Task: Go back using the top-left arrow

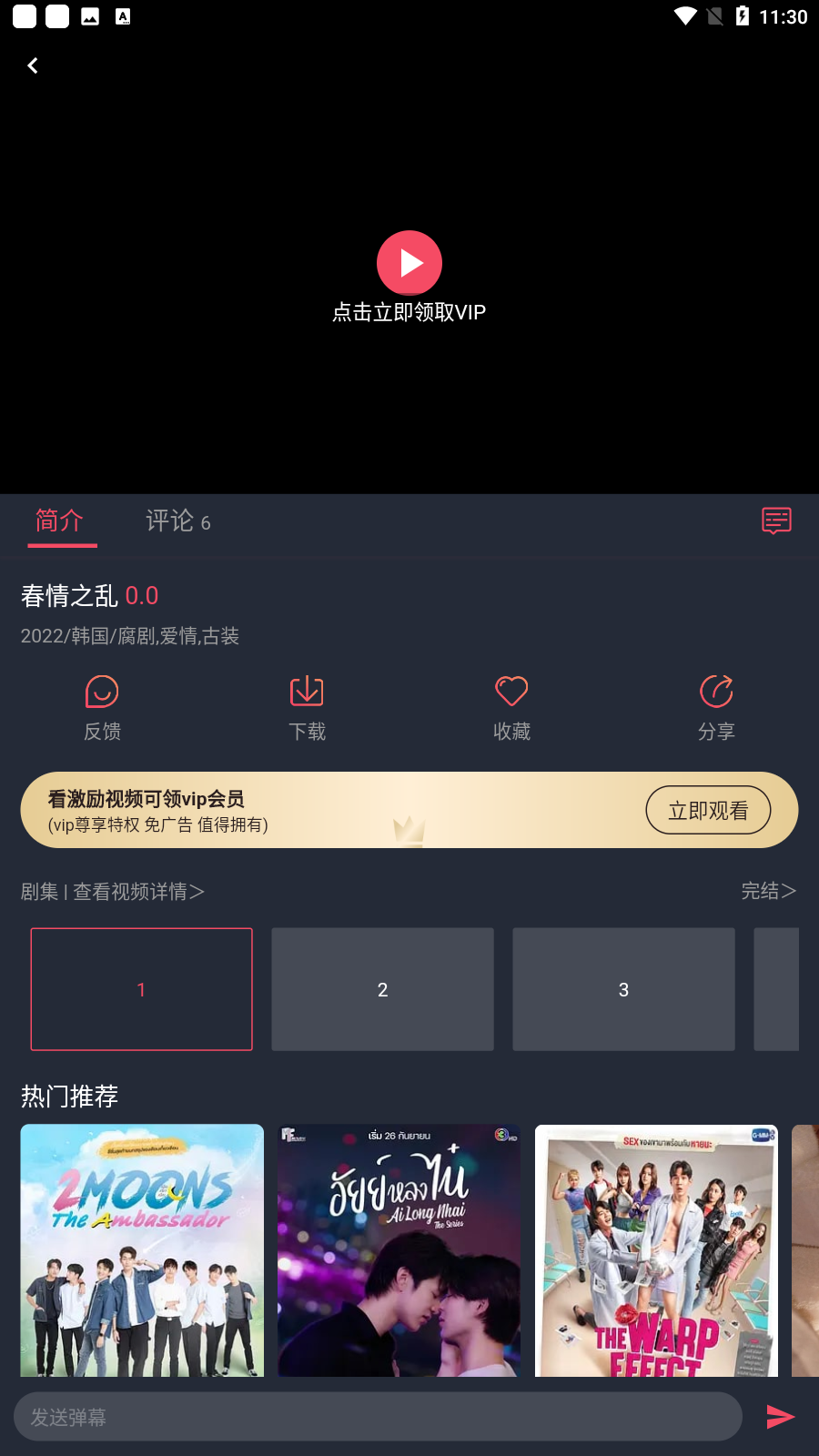Action: (33, 66)
